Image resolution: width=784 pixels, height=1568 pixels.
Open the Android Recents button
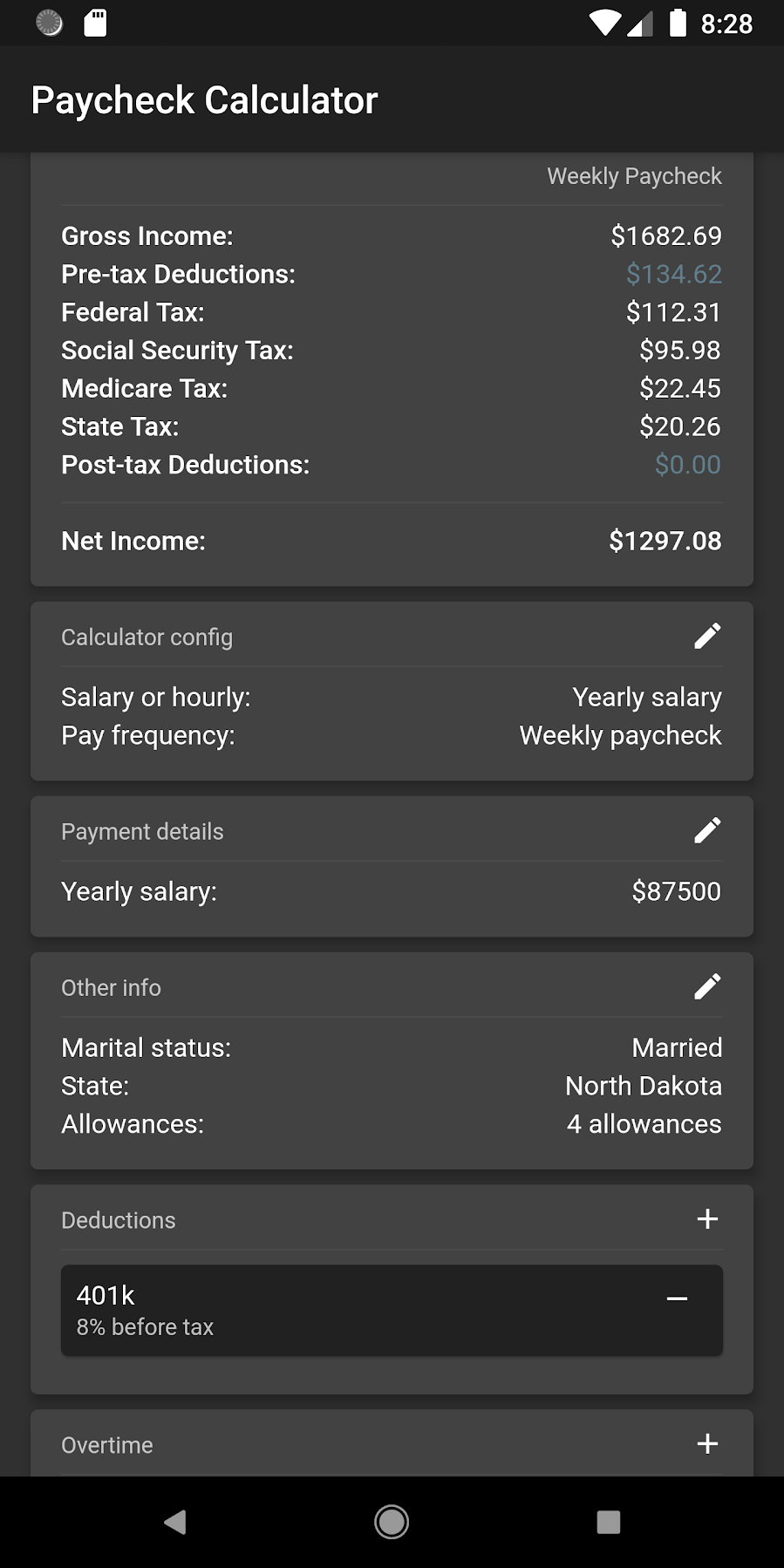(x=609, y=1522)
